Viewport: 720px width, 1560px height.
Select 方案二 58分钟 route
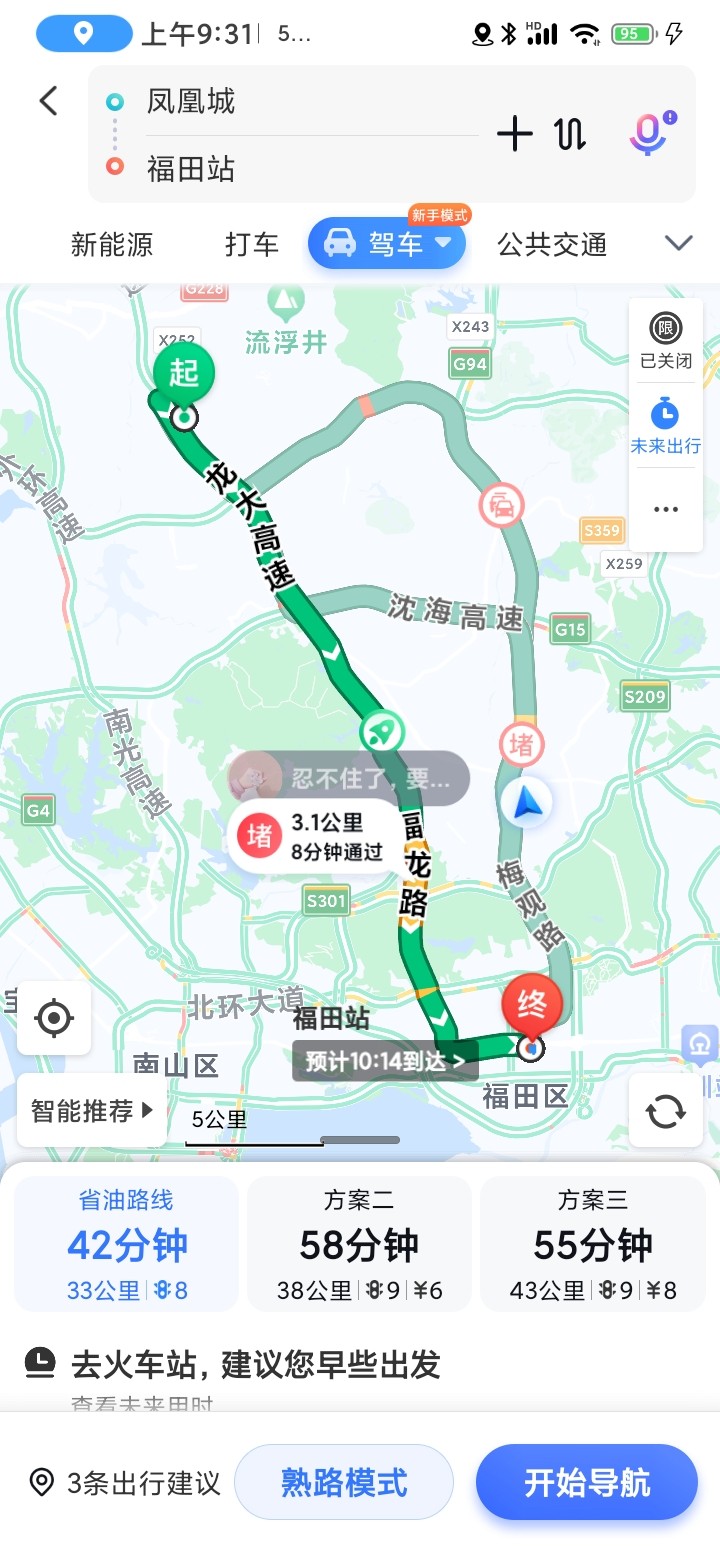359,1244
